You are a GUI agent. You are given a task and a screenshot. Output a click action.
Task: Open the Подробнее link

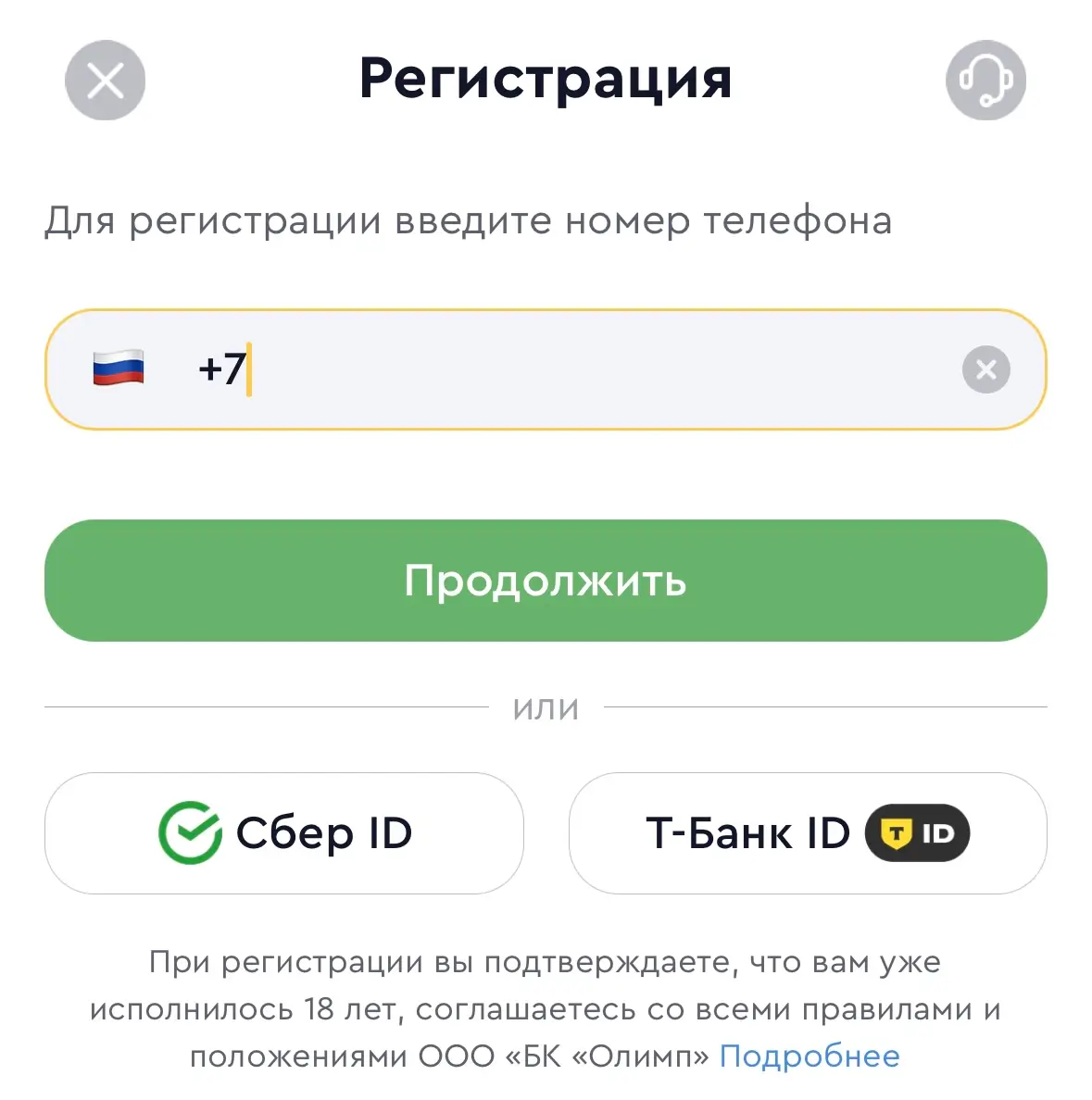pyautogui.click(x=810, y=1055)
